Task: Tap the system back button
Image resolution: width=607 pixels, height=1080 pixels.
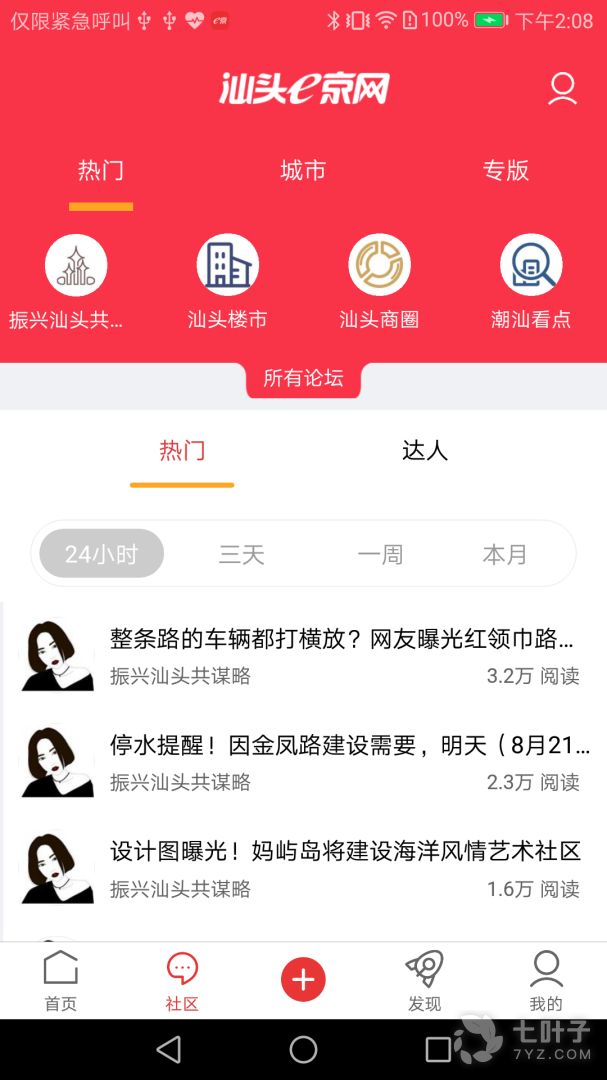Action: (169, 1049)
